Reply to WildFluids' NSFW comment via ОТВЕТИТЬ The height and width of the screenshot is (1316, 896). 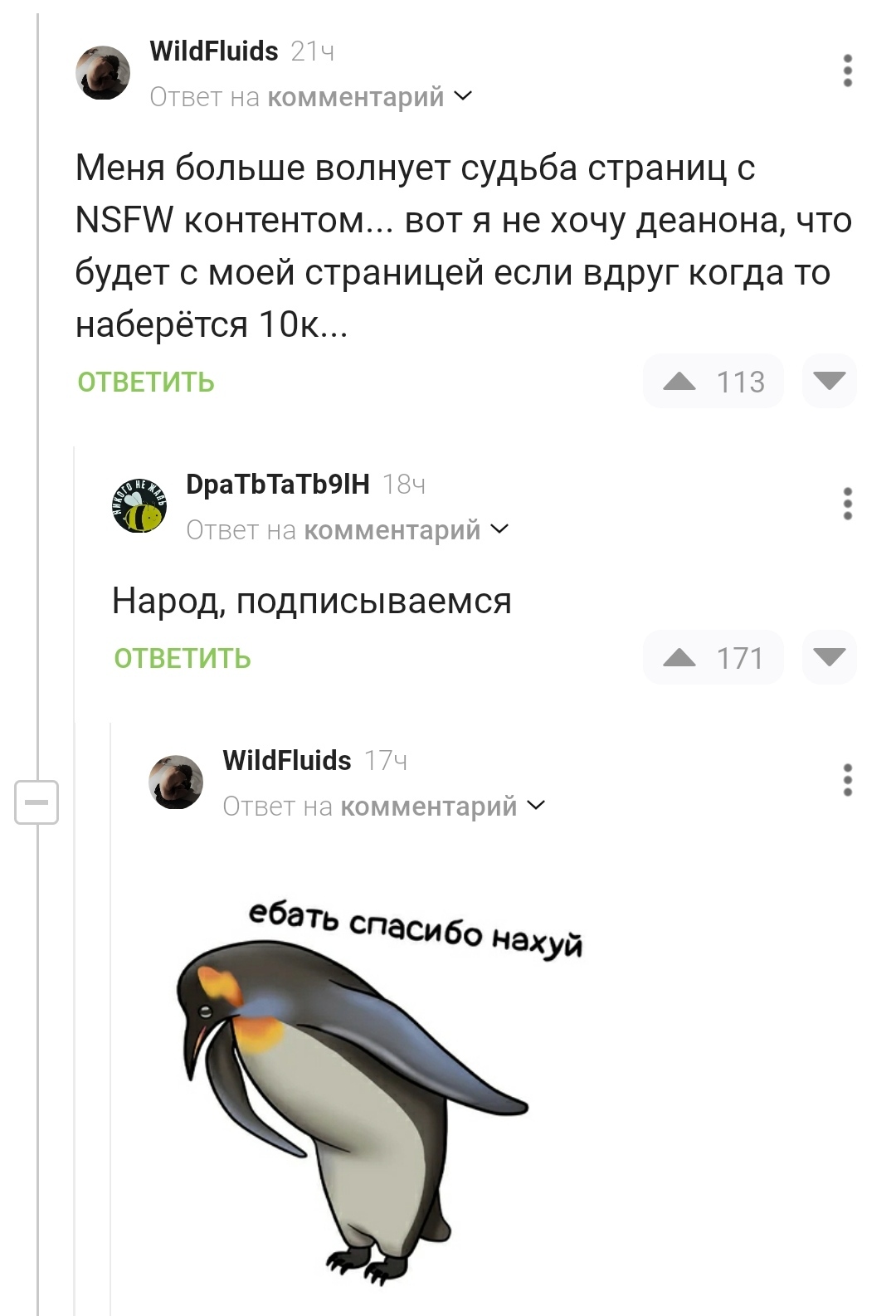(x=146, y=383)
